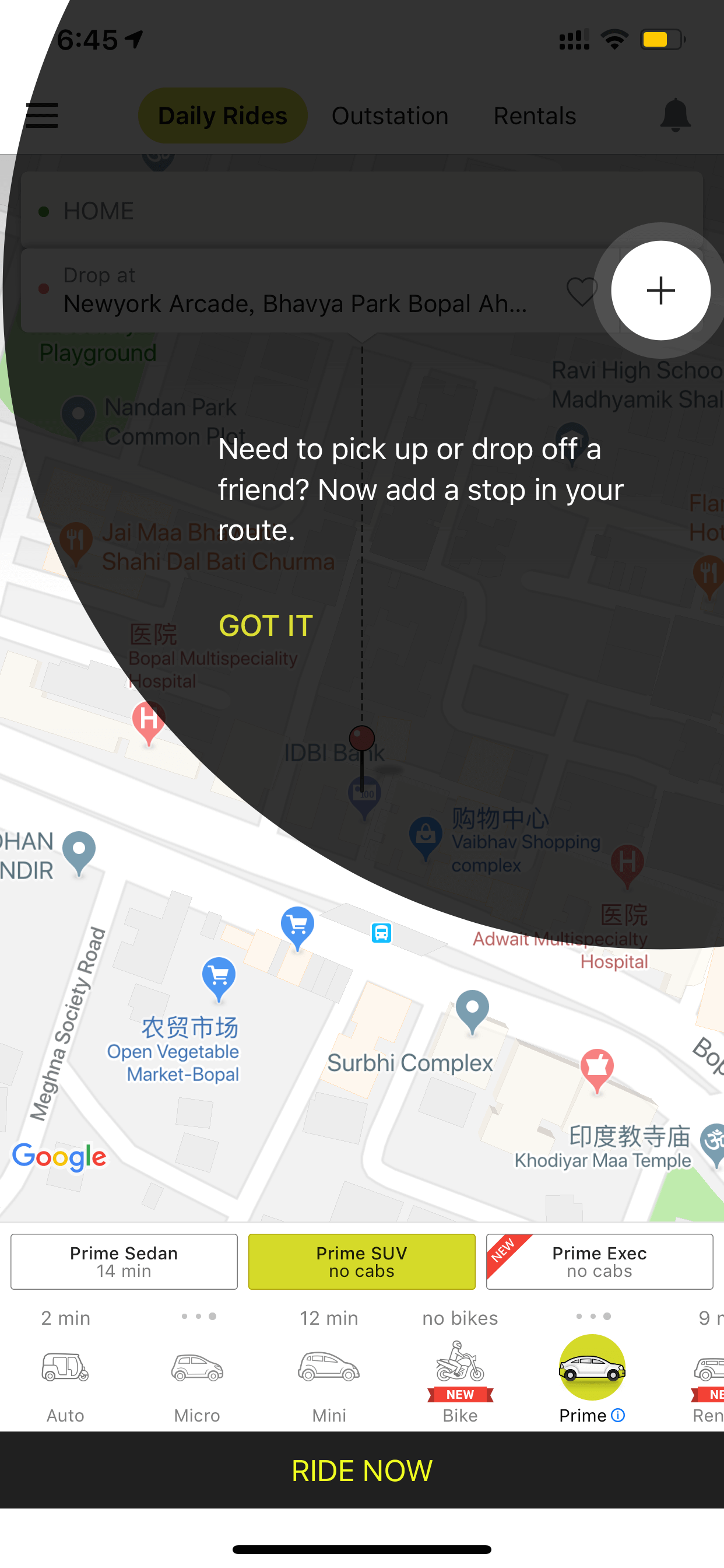Image resolution: width=724 pixels, height=1568 pixels.
Task: Select the Daily Rides tab
Action: tap(223, 116)
